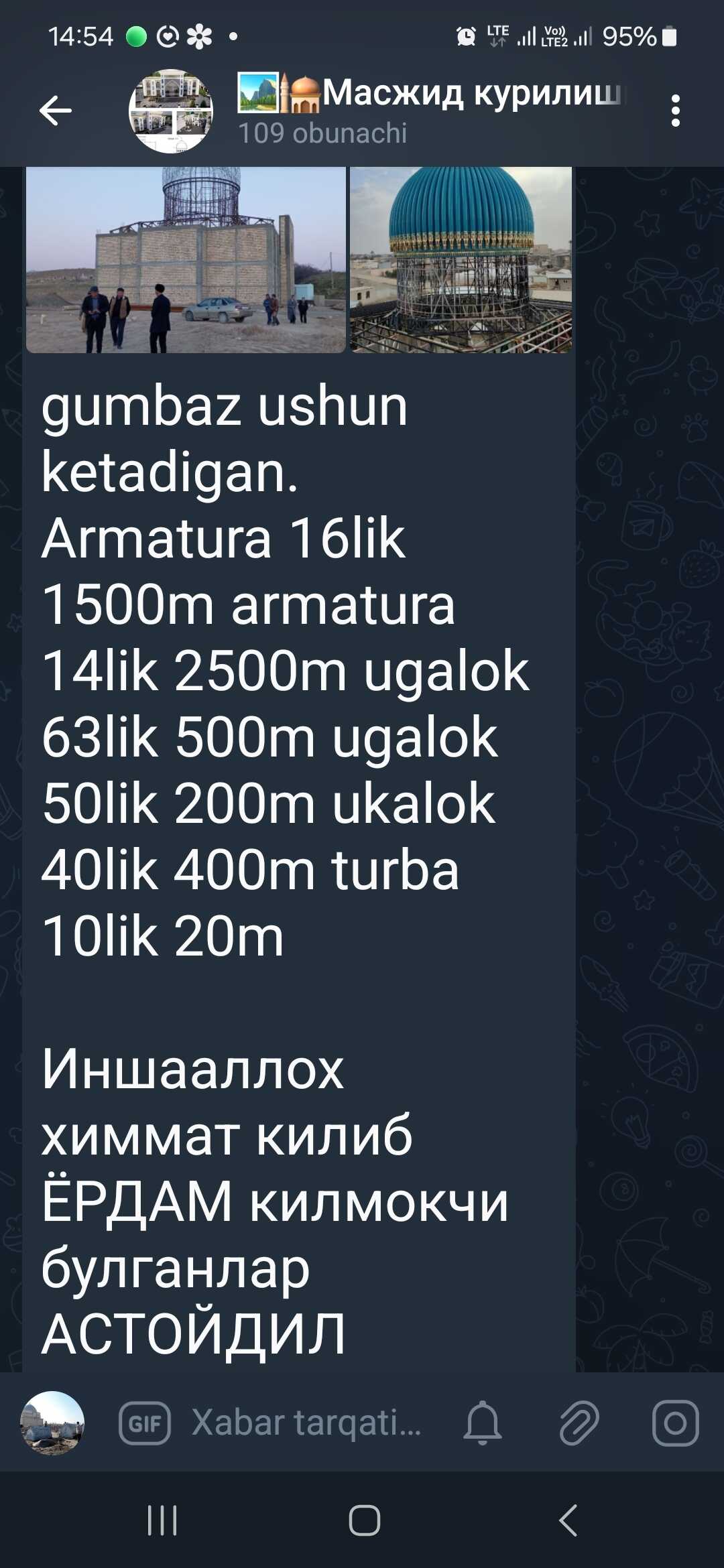
Task: Open the three-dot overflow menu
Action: [675, 111]
